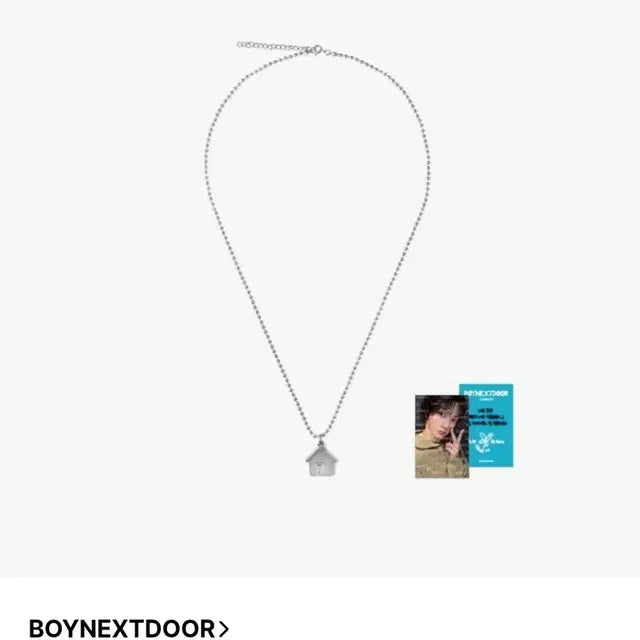Image resolution: width=640 pixels, height=640 pixels.
Task: Open the BOYNEXTDOOR artist shop link
Action: point(128,628)
